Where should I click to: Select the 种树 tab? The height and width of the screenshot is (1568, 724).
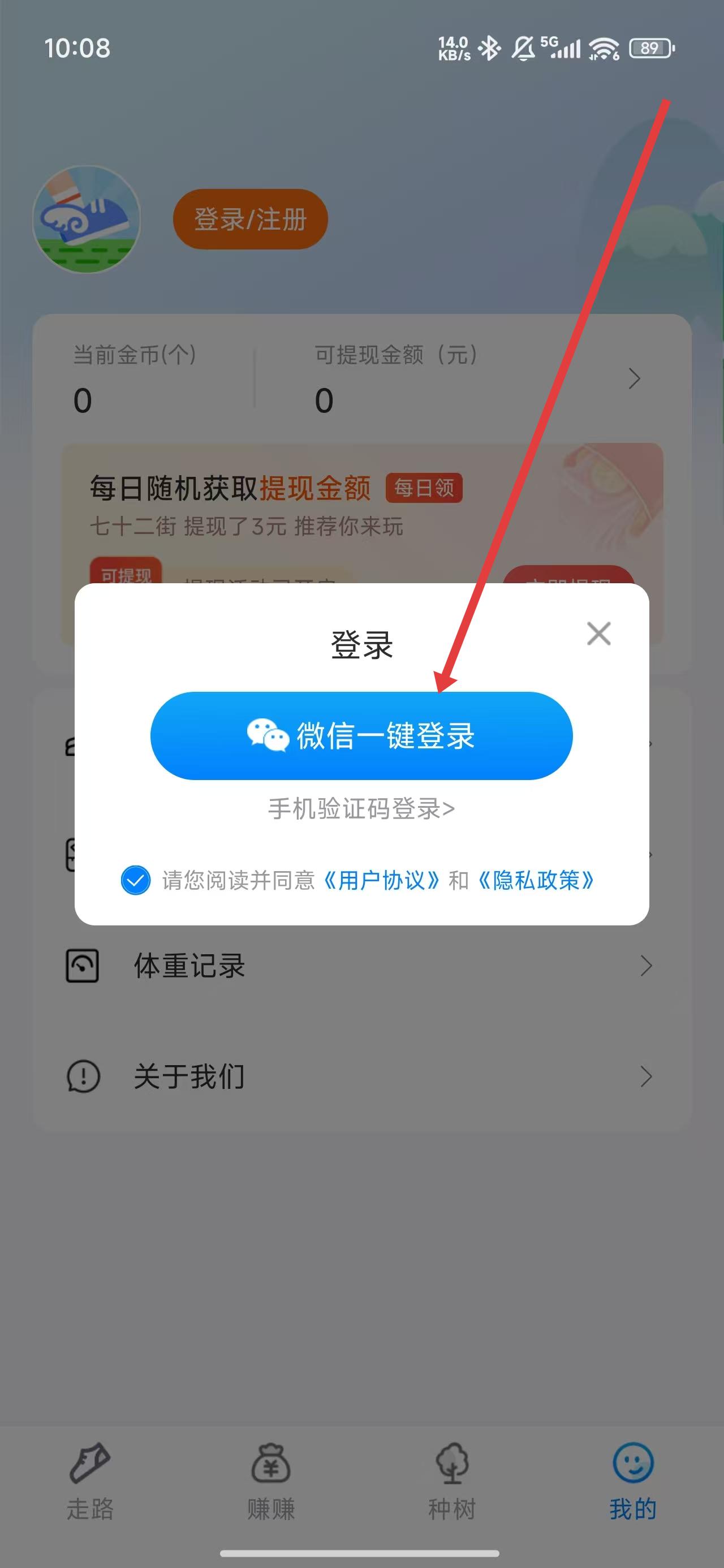tap(452, 1480)
